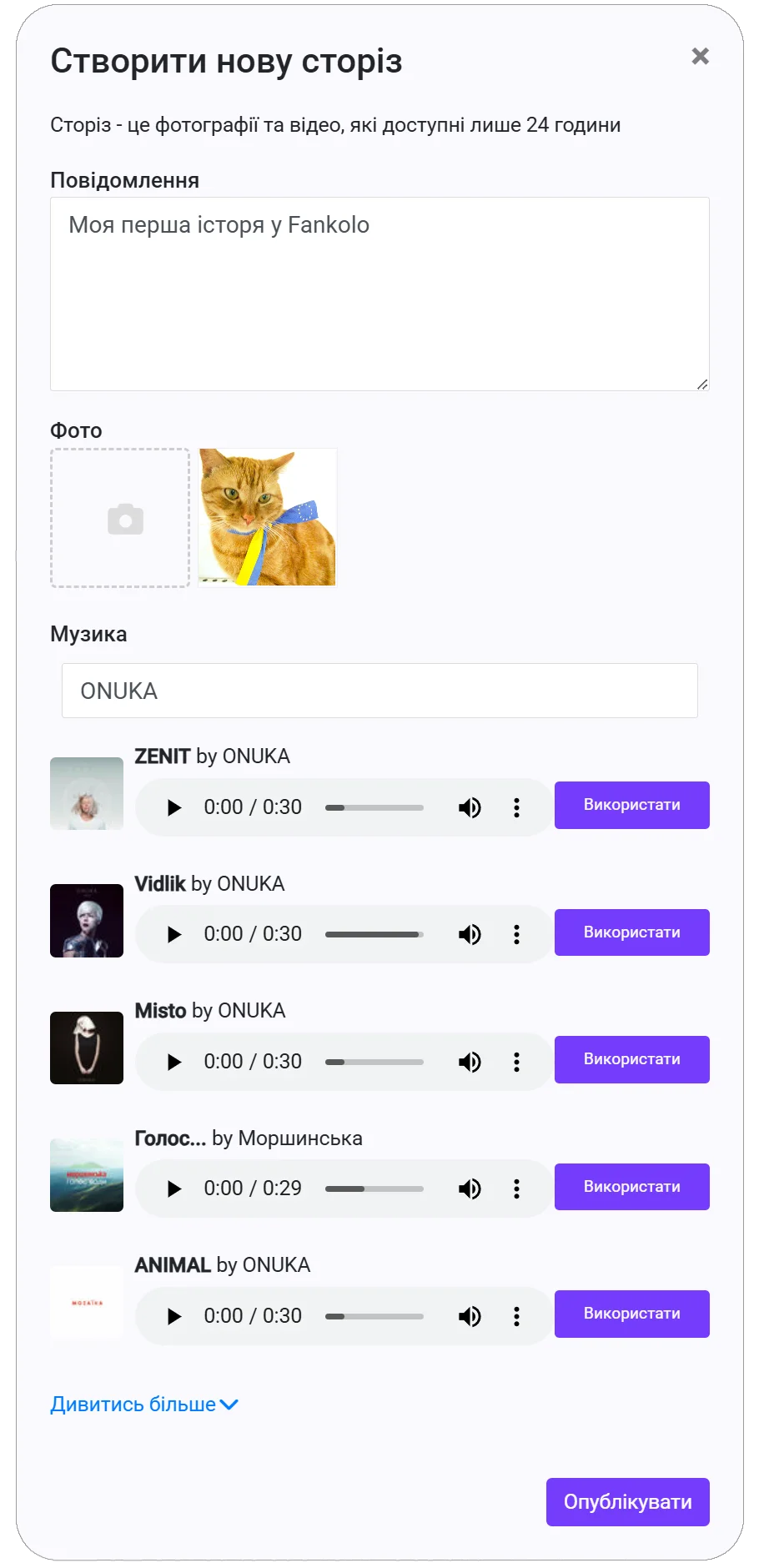759x1568 pixels.
Task: Play the Голос... by Моршинська preview
Action: pyautogui.click(x=174, y=1189)
